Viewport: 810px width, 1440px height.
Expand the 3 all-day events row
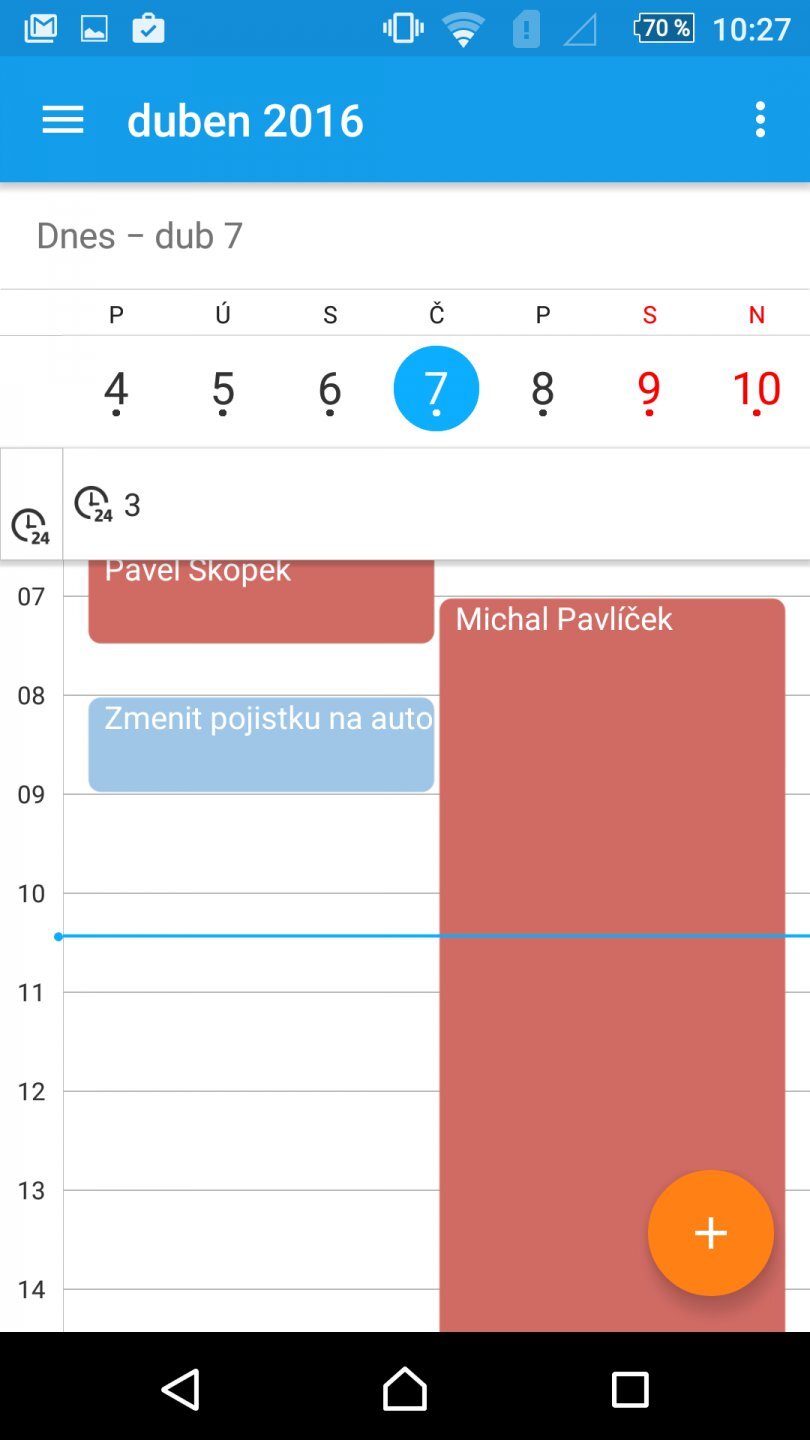(108, 504)
